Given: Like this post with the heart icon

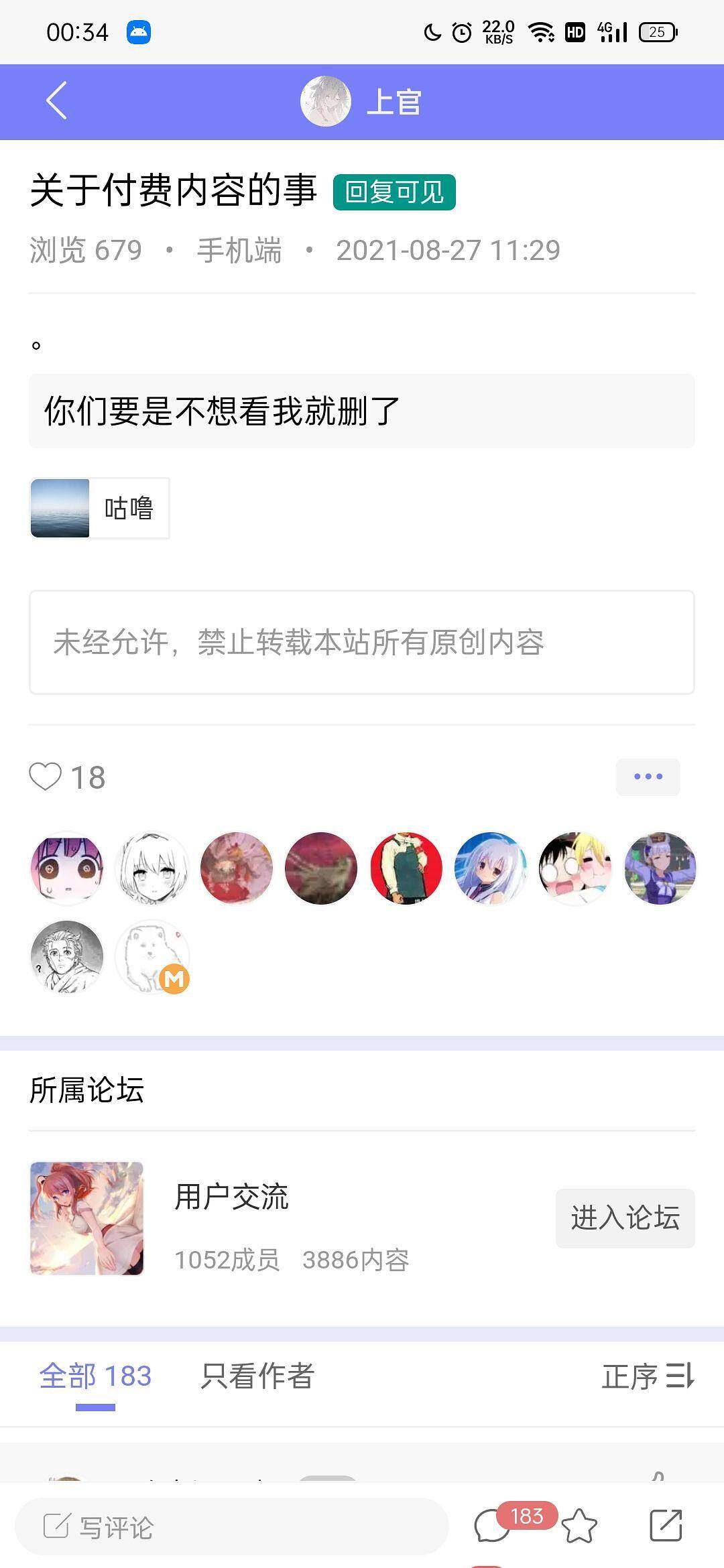Looking at the screenshot, I should pos(46,777).
